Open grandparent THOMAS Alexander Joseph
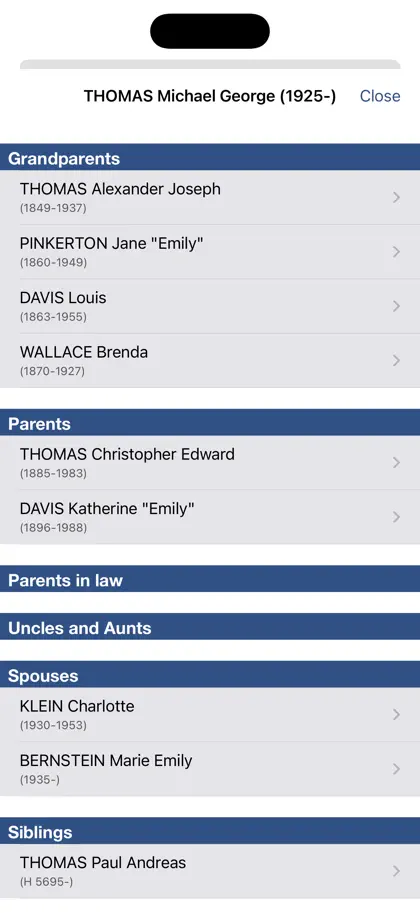 [210, 197]
